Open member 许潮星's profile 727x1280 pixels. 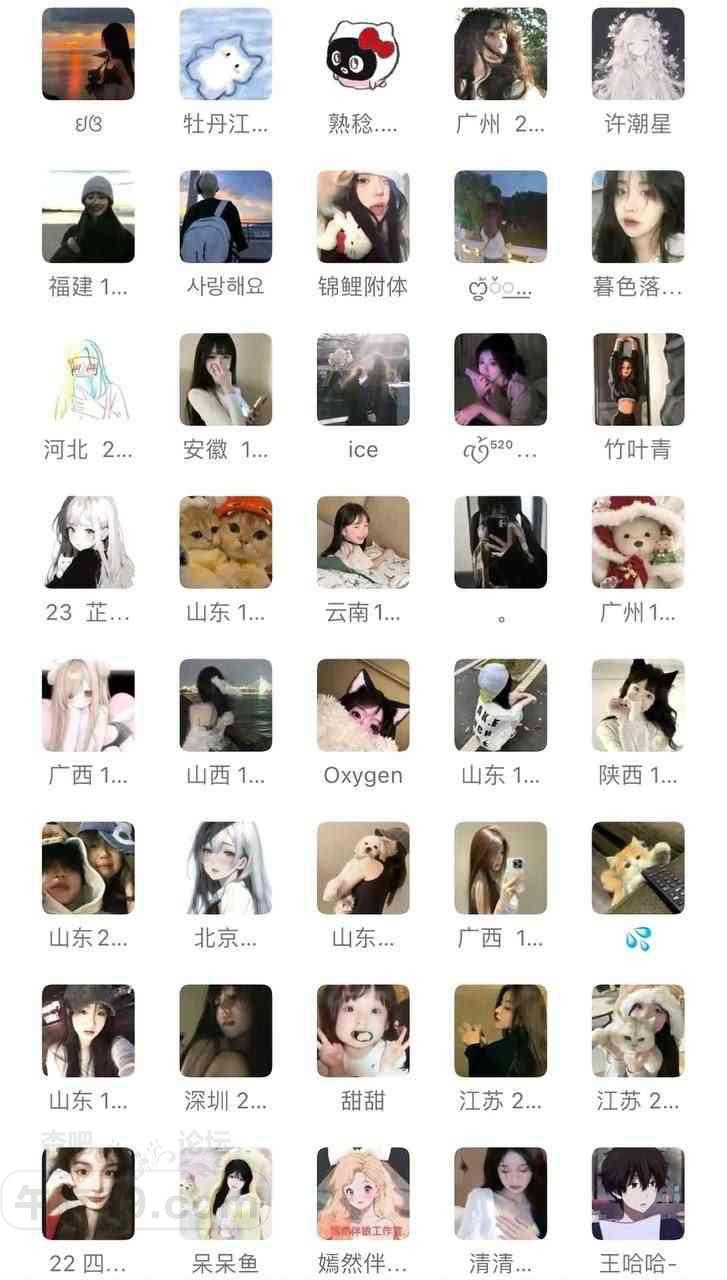(638, 54)
